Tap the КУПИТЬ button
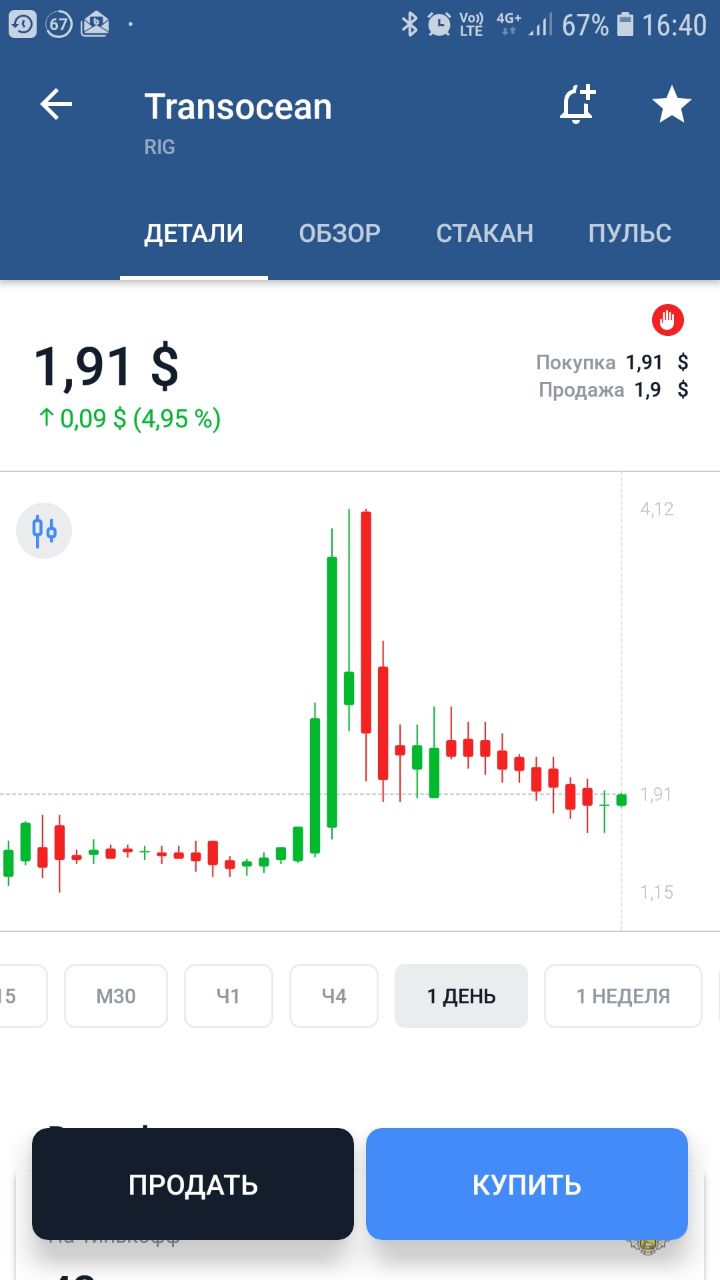720x1280 pixels. pos(527,1184)
